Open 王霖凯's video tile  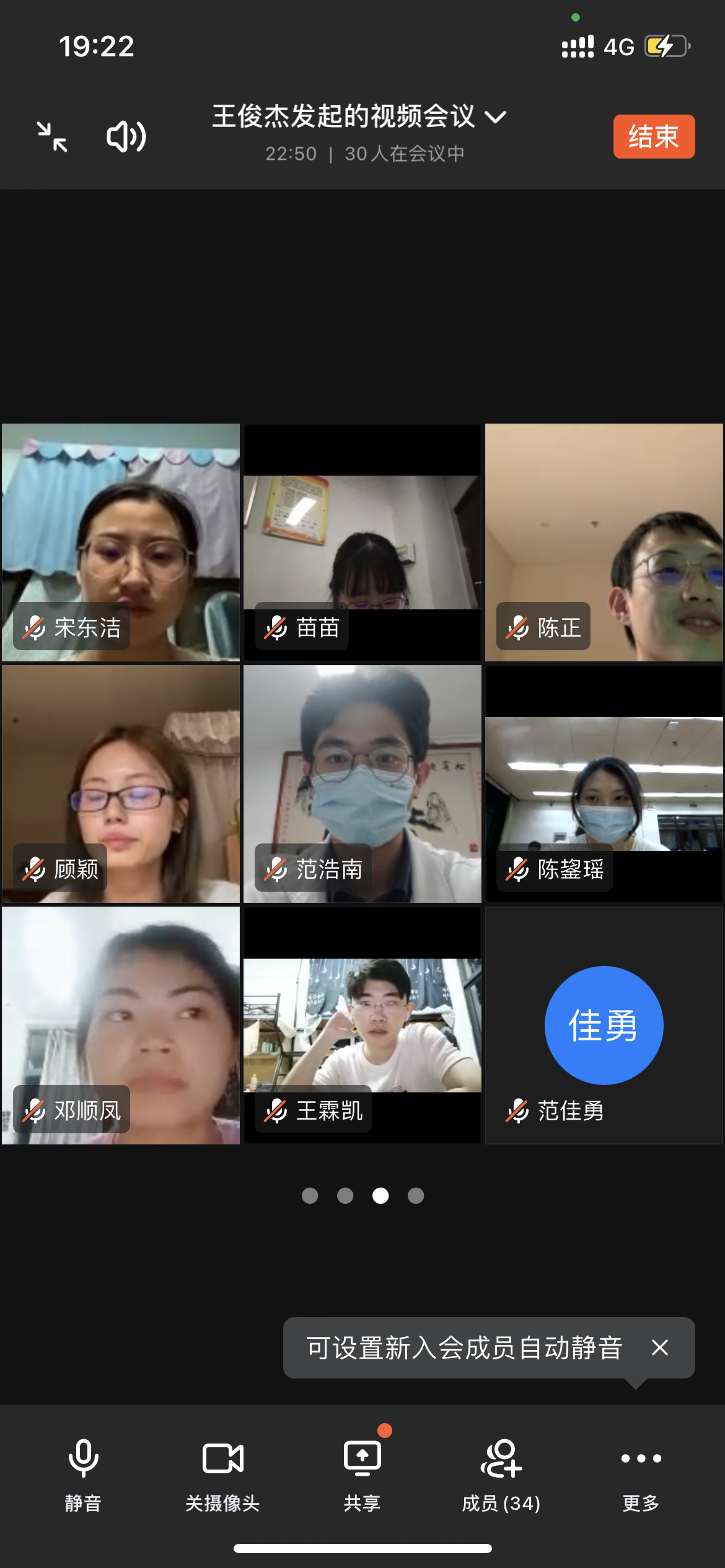pos(362,1025)
